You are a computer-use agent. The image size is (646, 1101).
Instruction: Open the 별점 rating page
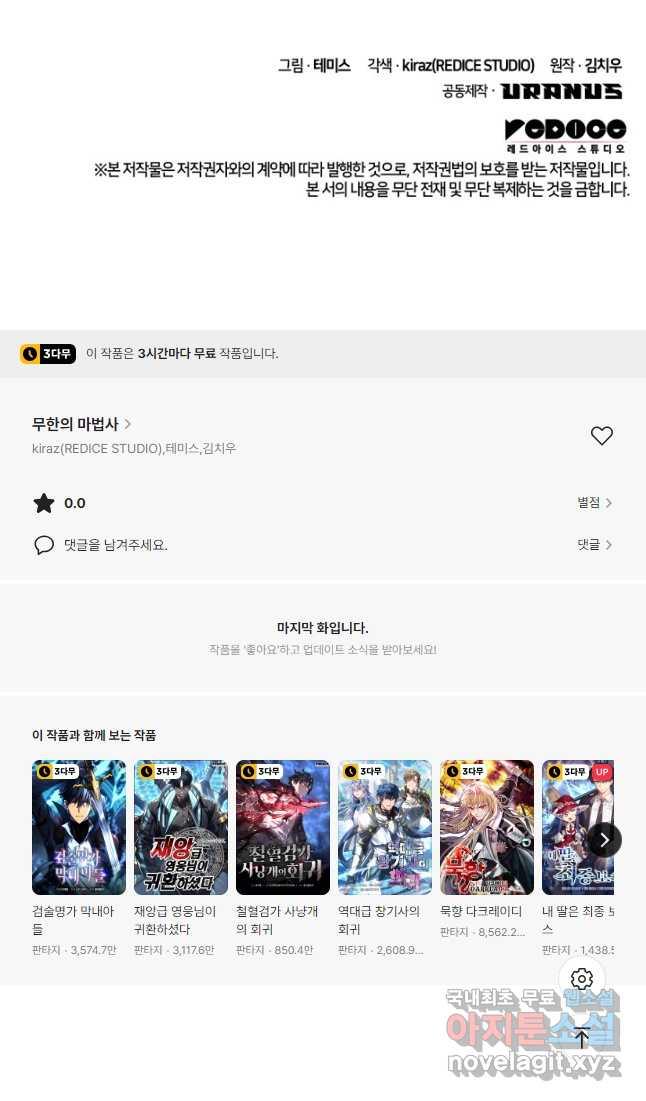[x=594, y=503]
